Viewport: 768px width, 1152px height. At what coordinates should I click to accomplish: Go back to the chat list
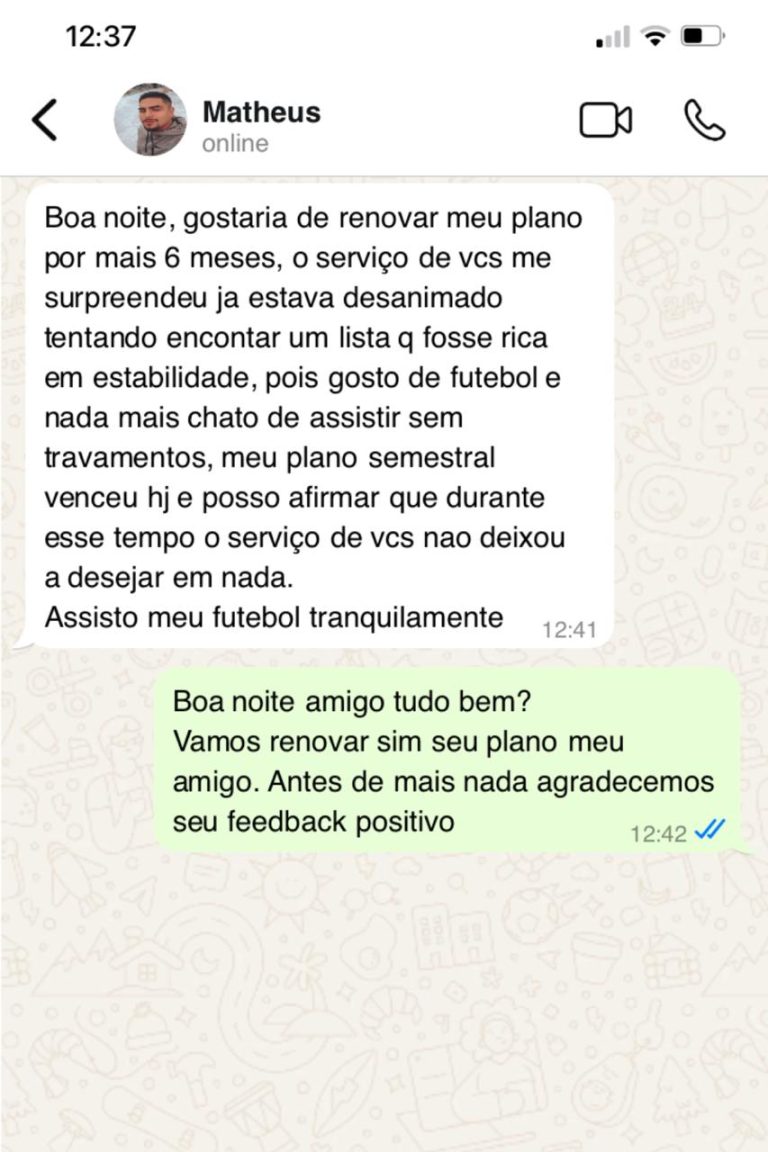pos(45,120)
